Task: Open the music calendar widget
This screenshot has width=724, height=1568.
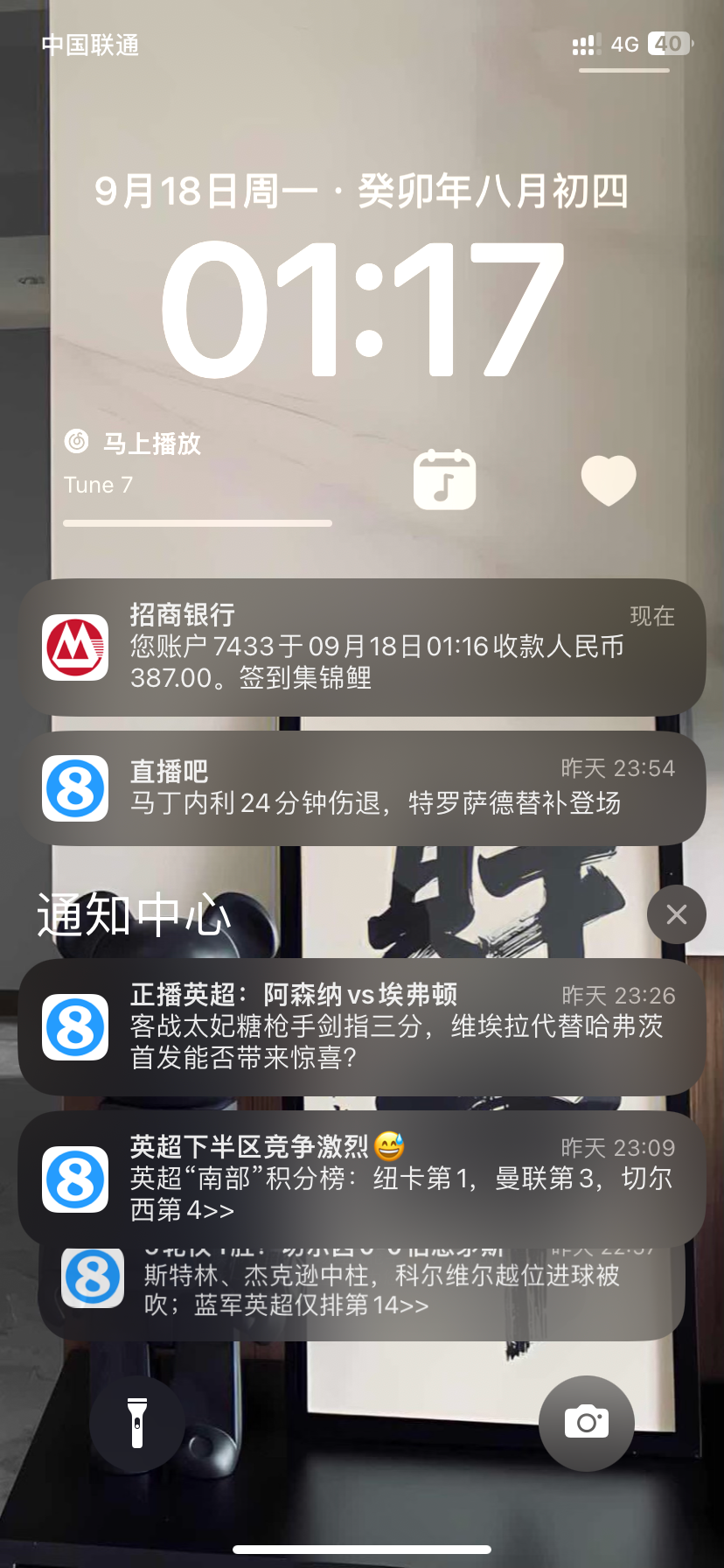Action: (x=444, y=479)
